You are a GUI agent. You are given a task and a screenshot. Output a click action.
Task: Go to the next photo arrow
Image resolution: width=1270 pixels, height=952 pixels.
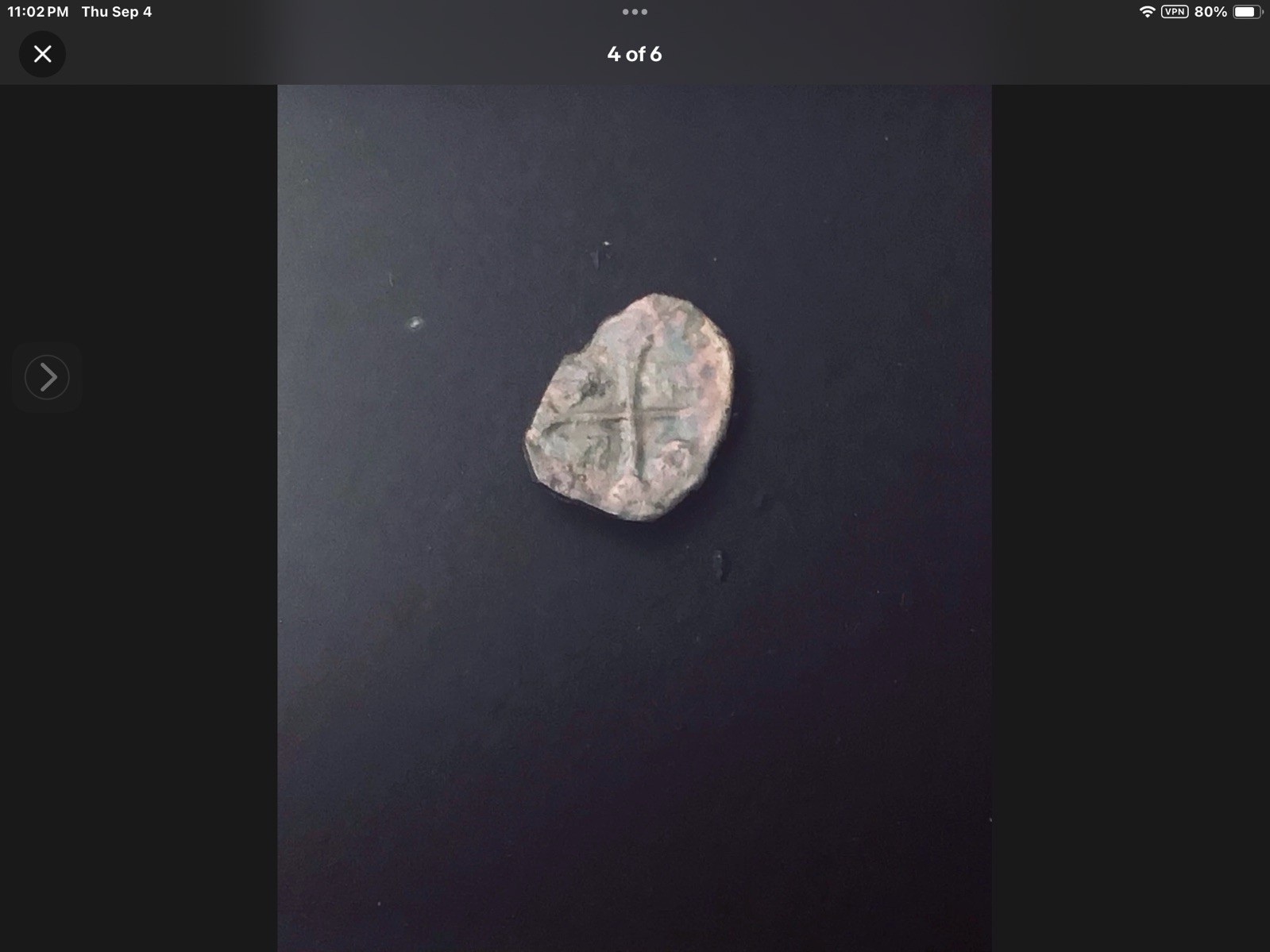click(x=47, y=377)
